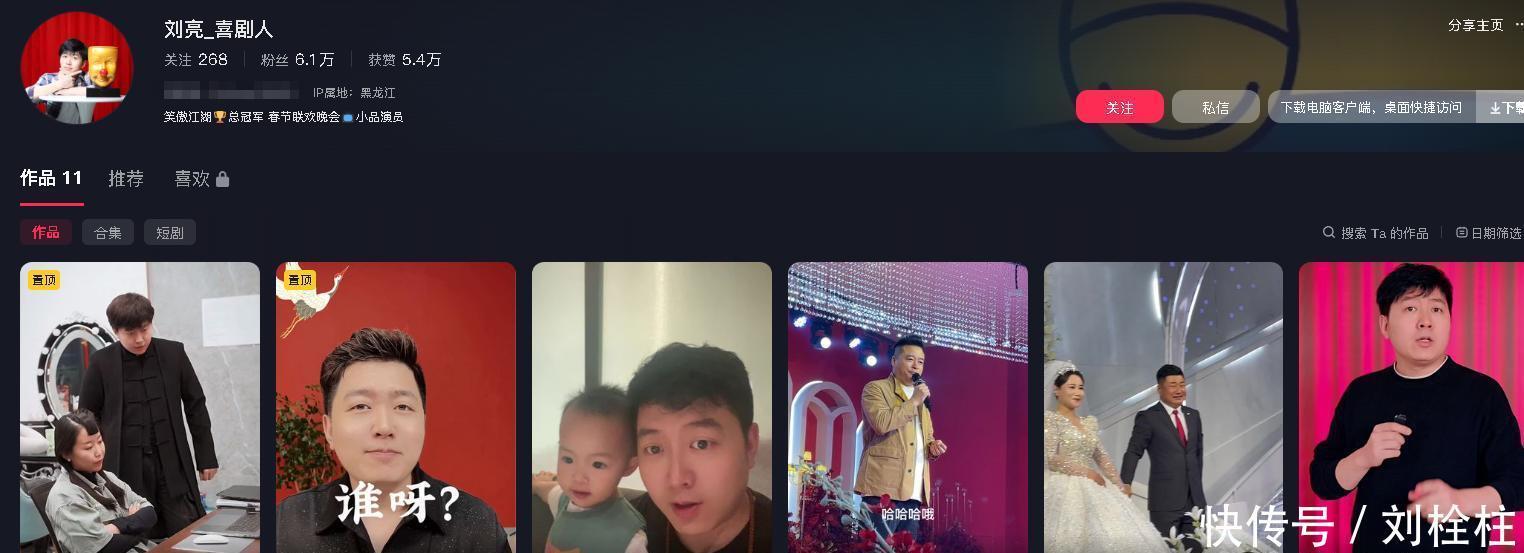Viewport: 1524px width, 553px height.
Task: Filter by the 合集 chip
Action: coord(108,232)
